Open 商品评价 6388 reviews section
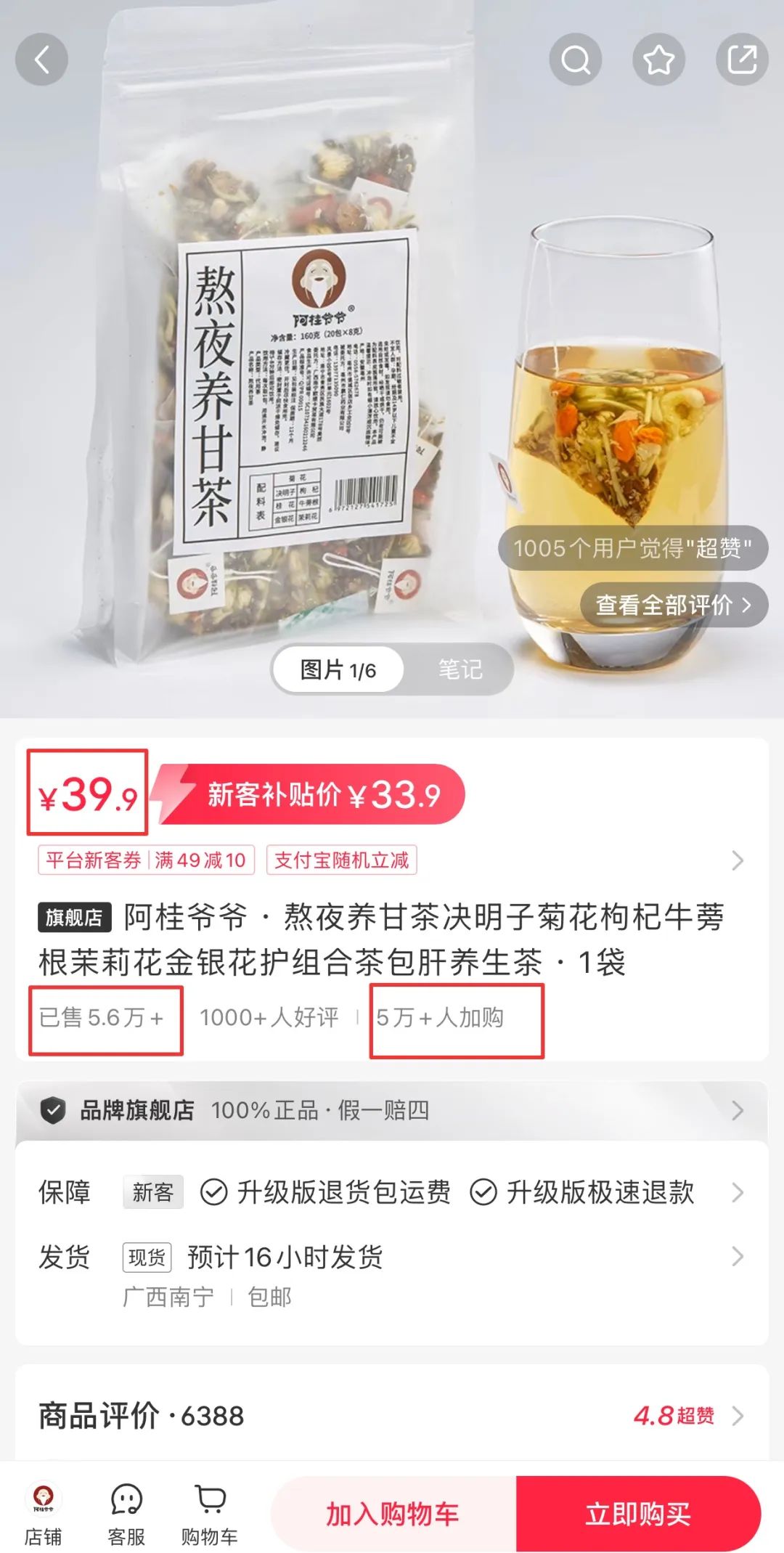This screenshot has height=1553, width=784. click(x=392, y=1416)
